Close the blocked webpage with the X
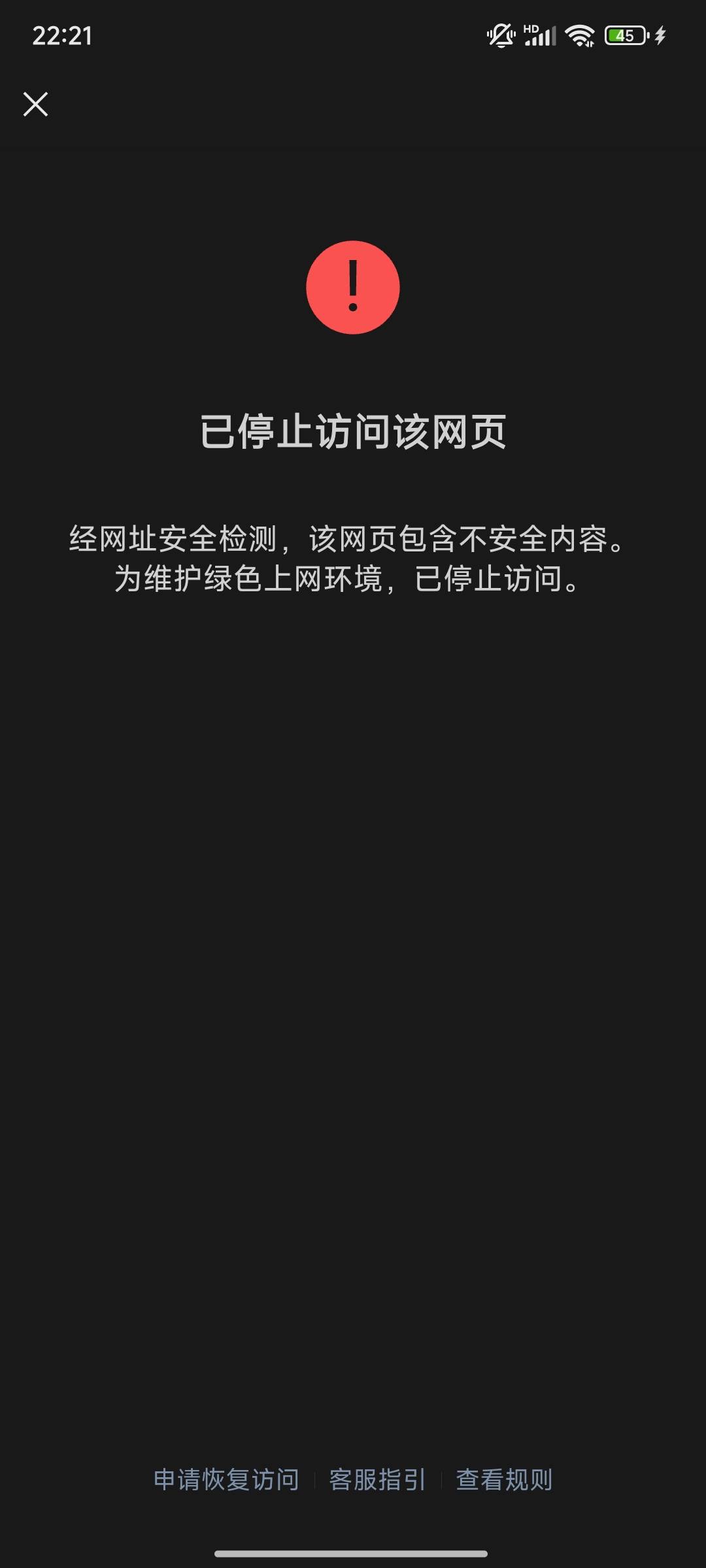Image resolution: width=706 pixels, height=1568 pixels. coord(35,104)
